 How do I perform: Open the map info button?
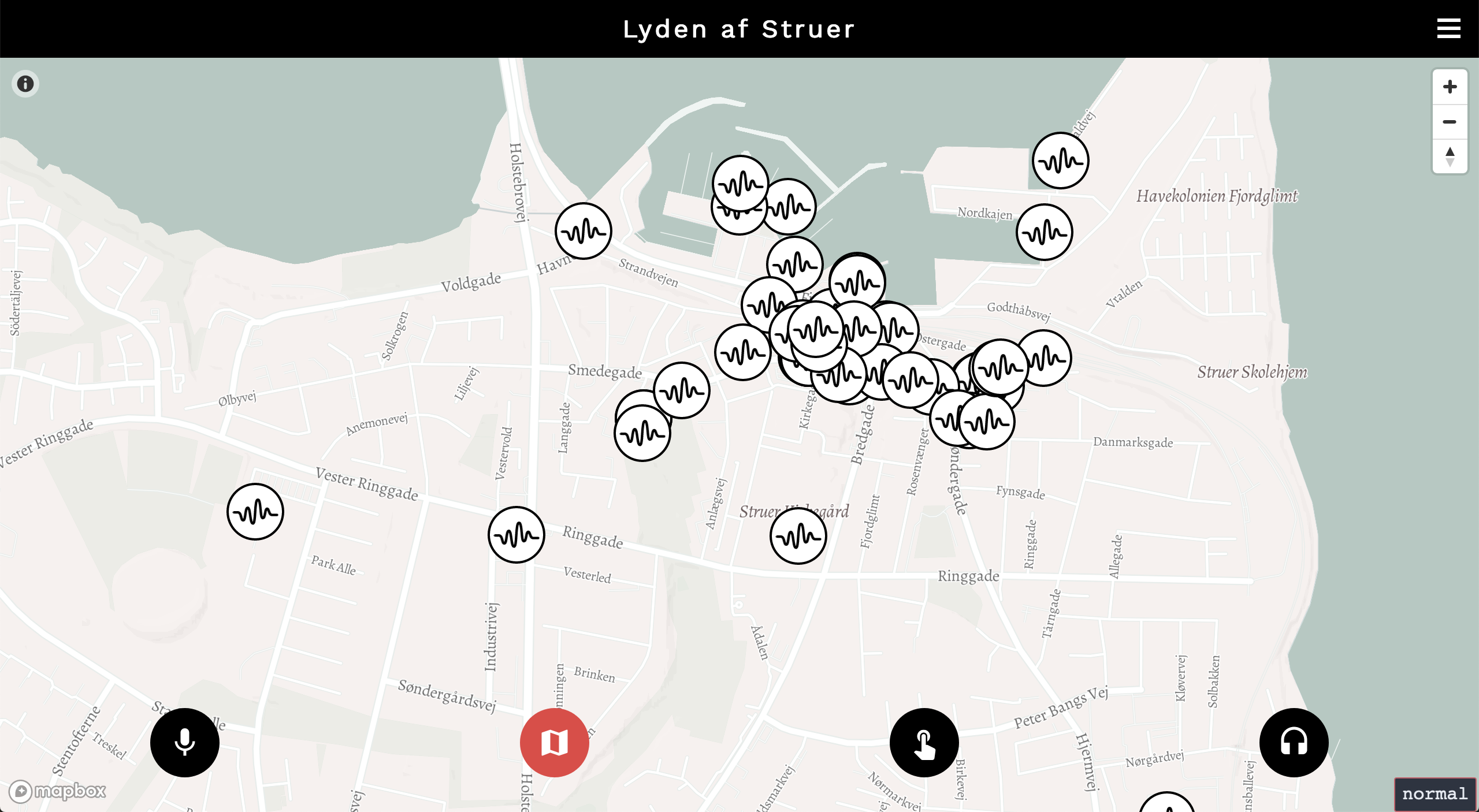click(25, 84)
